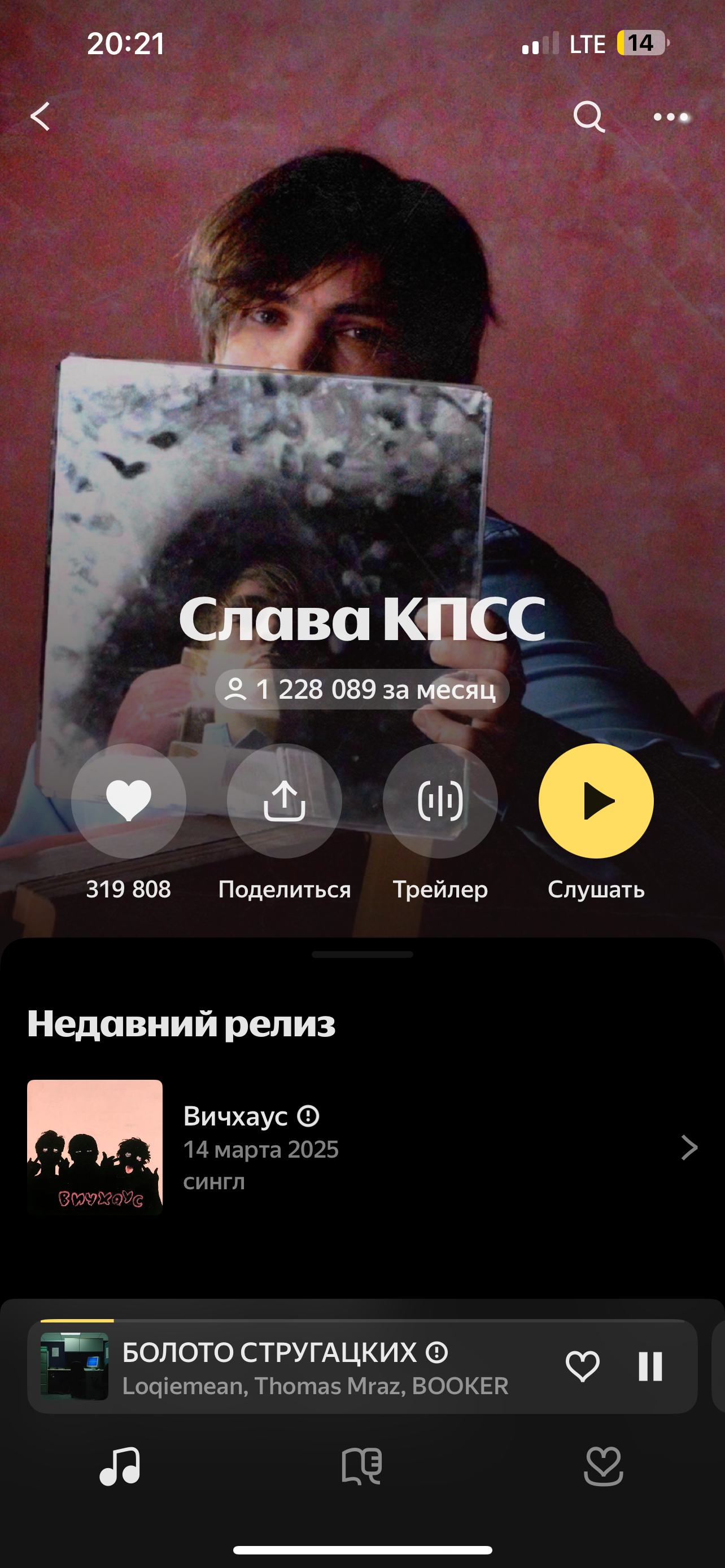
Task: Switch to the music note tab
Action: point(120,1466)
